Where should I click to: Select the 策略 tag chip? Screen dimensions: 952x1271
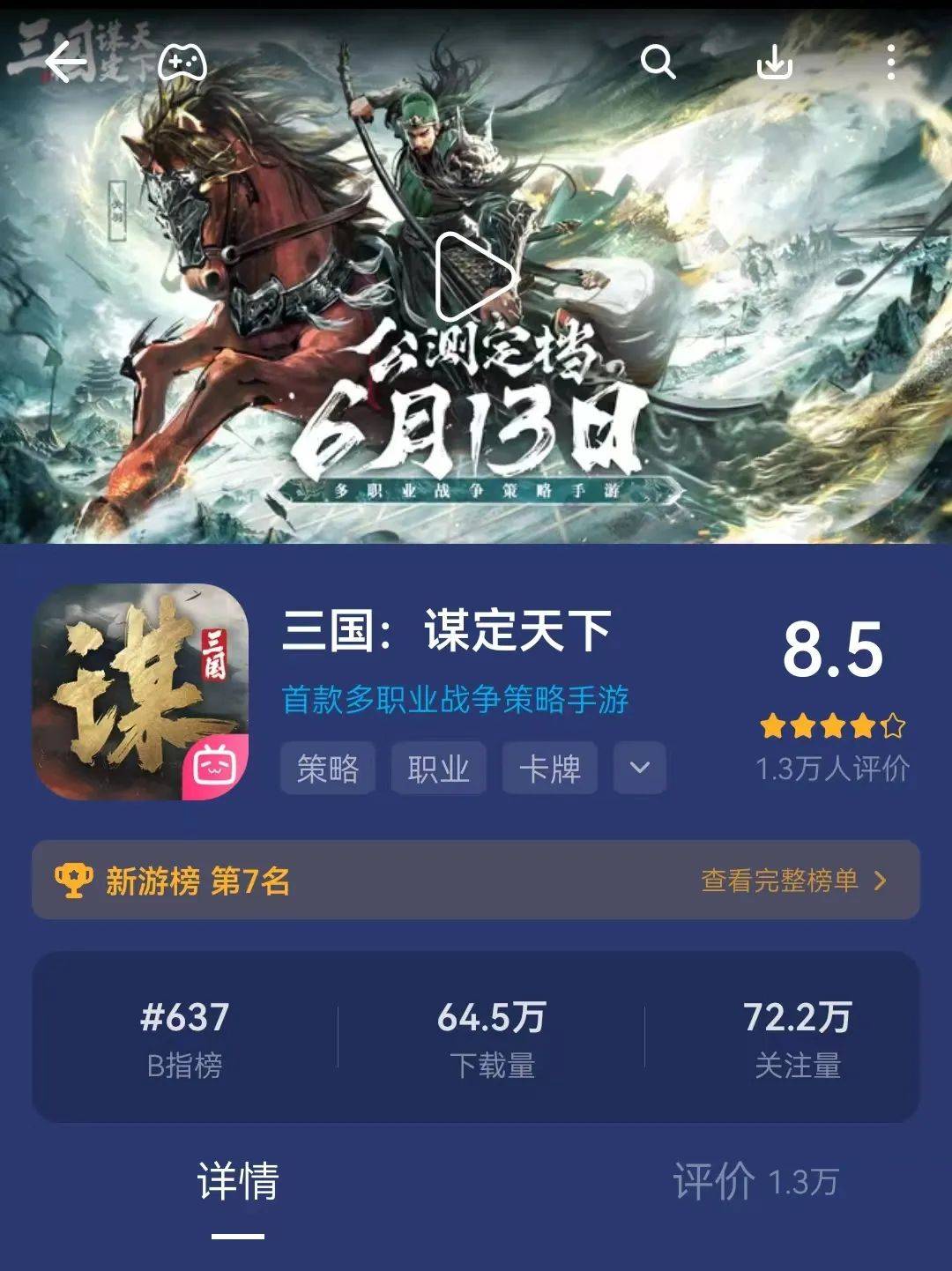tap(328, 769)
